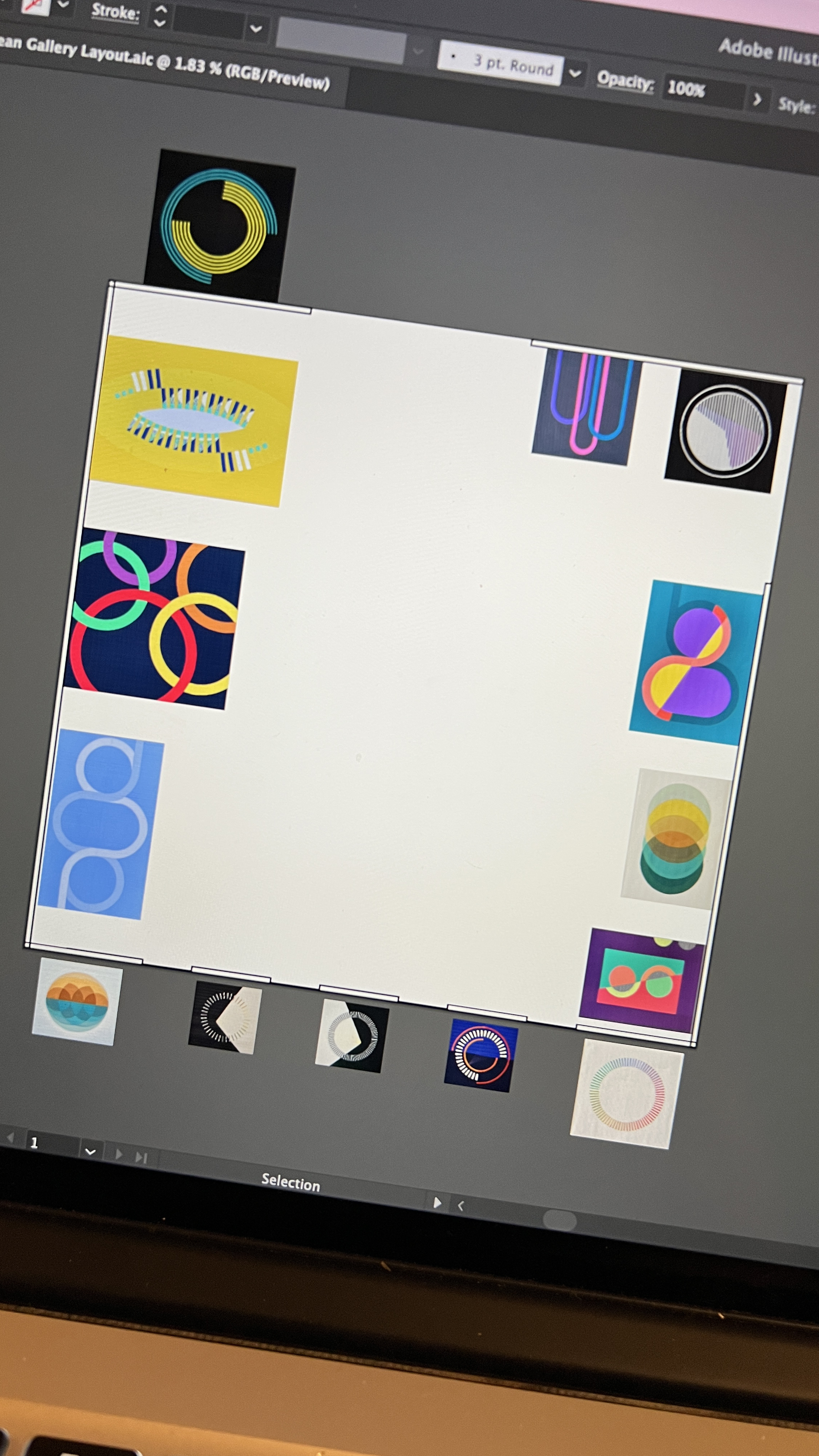Select the light blue figure-eight artwork

click(x=100, y=824)
